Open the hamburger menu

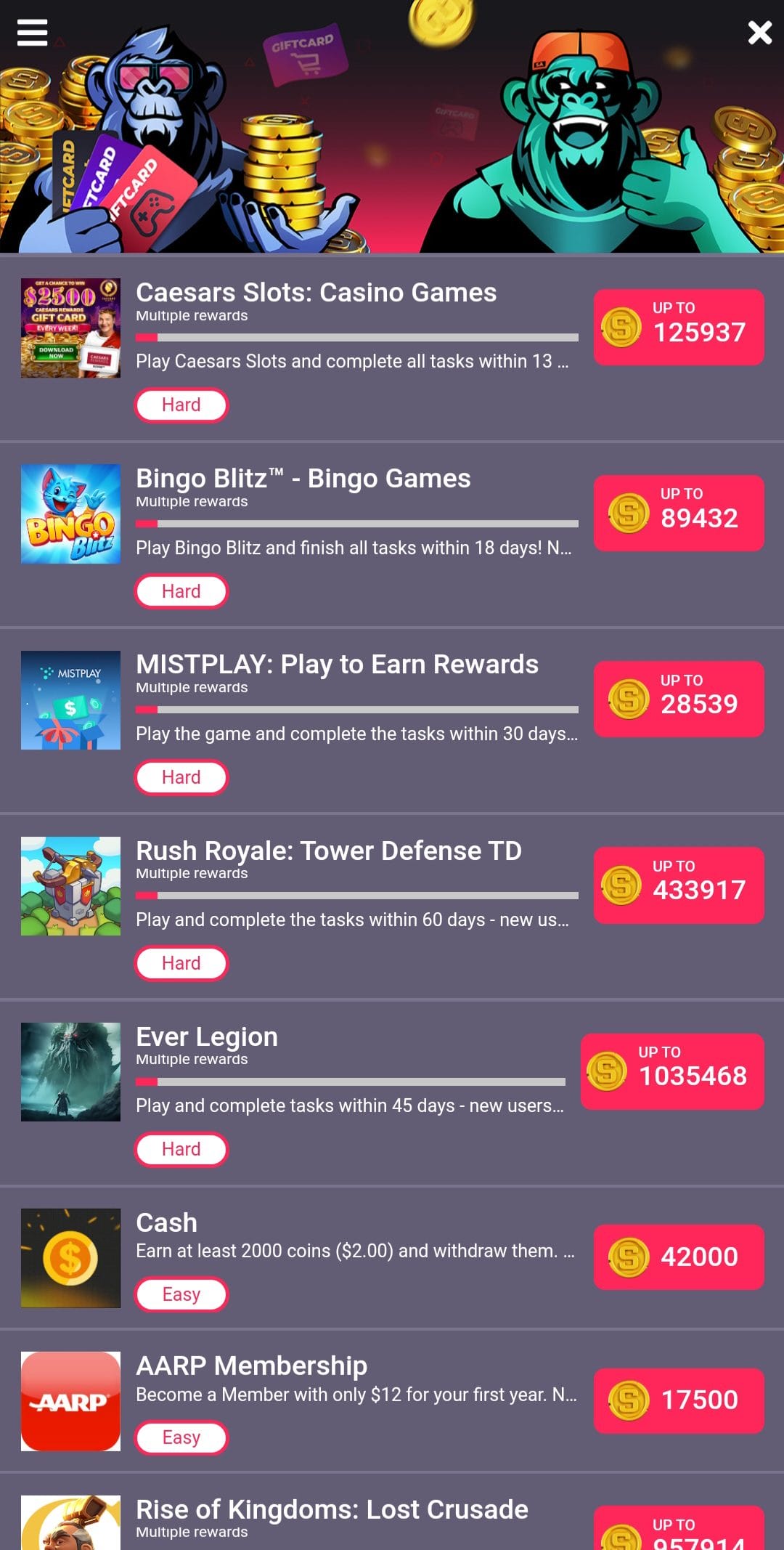(x=32, y=32)
